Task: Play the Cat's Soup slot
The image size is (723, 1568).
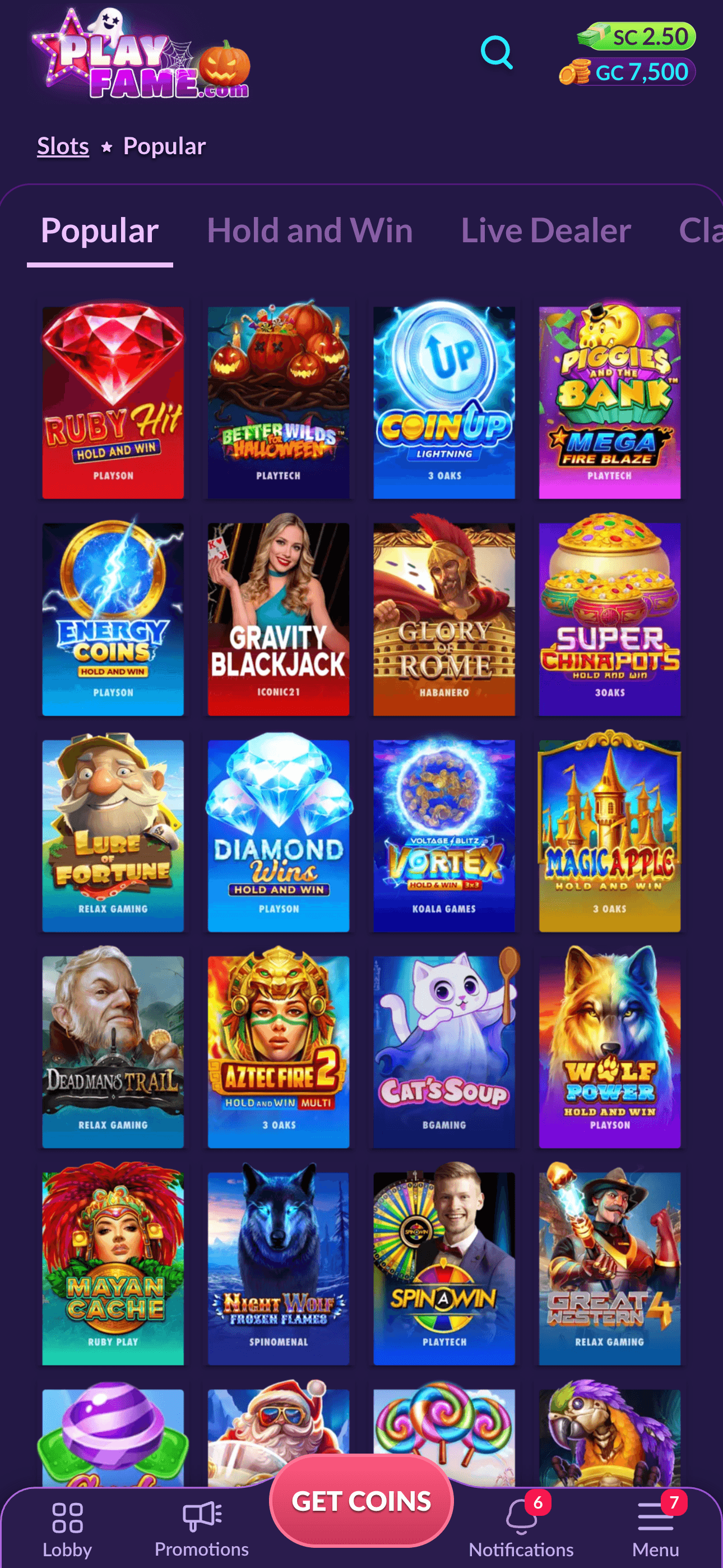Action: pyautogui.click(x=444, y=1053)
